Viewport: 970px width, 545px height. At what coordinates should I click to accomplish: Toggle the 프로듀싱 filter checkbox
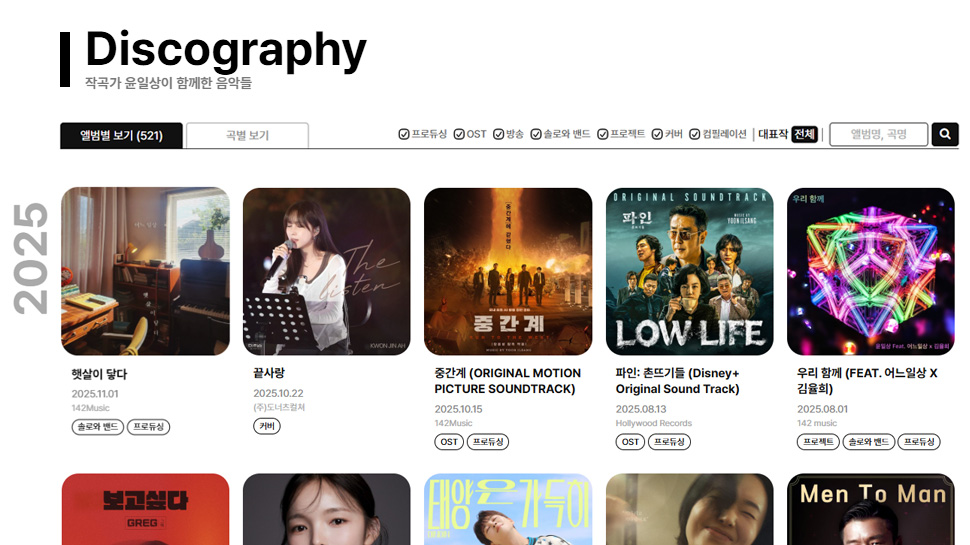coord(404,134)
